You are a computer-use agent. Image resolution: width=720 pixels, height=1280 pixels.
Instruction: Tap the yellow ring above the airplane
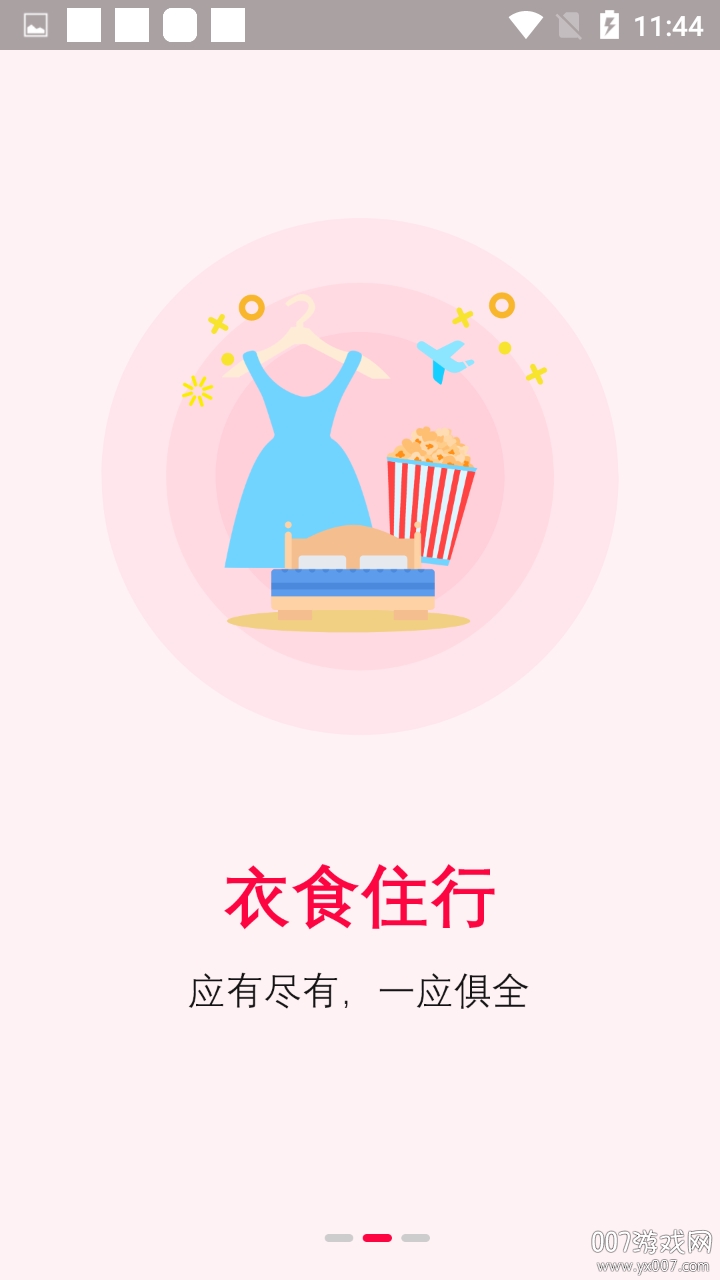click(x=502, y=305)
